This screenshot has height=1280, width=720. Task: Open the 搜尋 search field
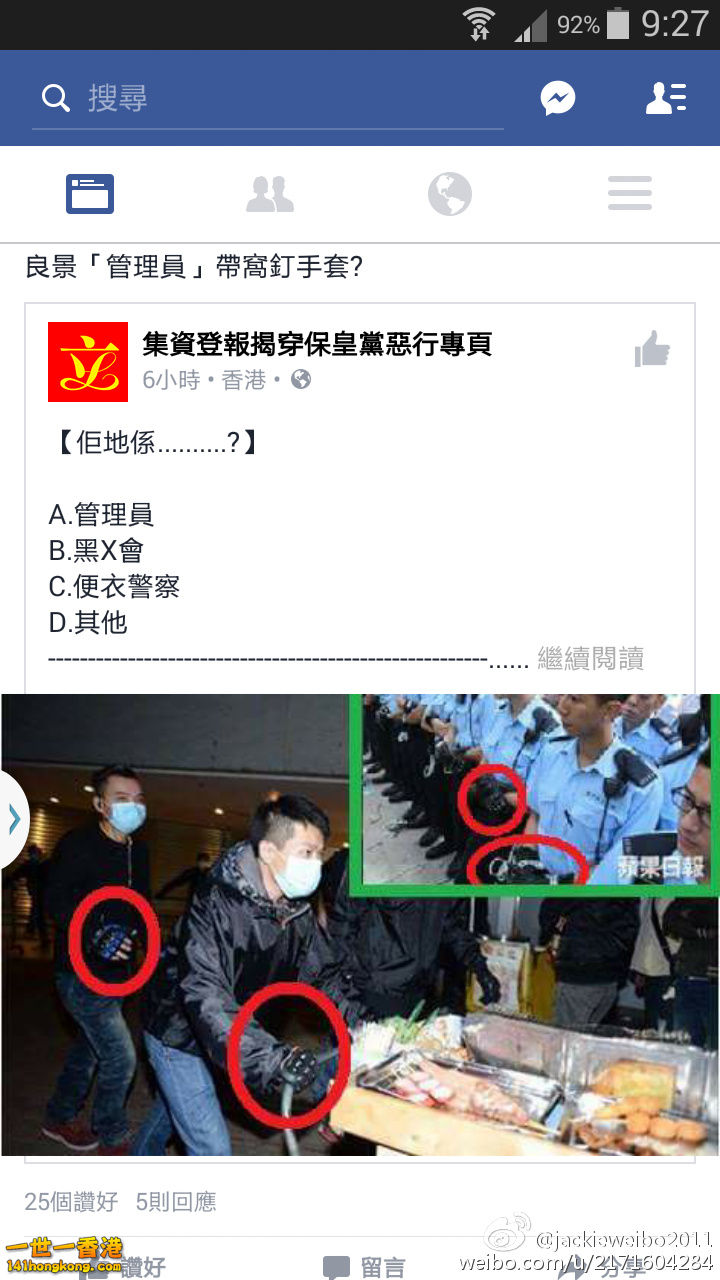[267, 99]
